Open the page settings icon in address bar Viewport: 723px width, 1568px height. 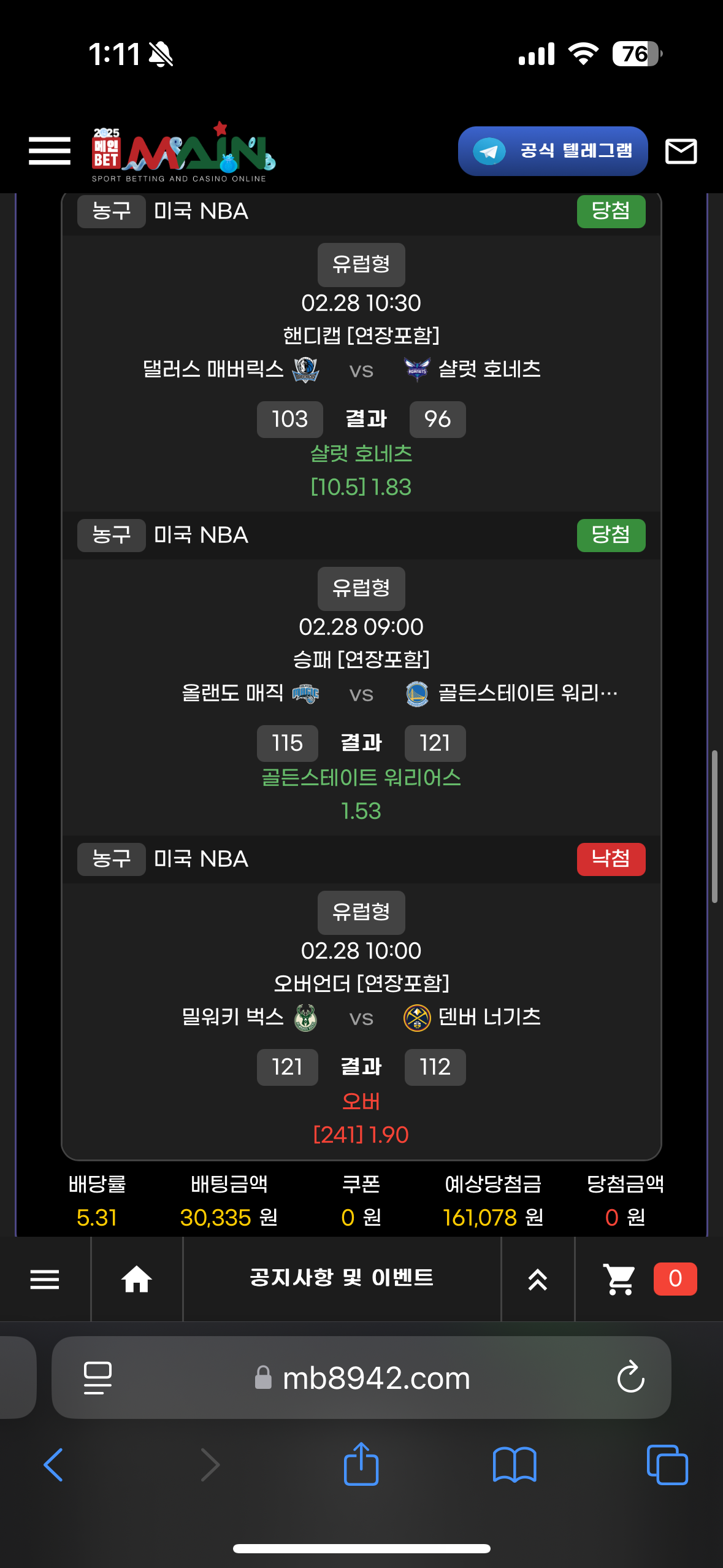(x=98, y=1378)
